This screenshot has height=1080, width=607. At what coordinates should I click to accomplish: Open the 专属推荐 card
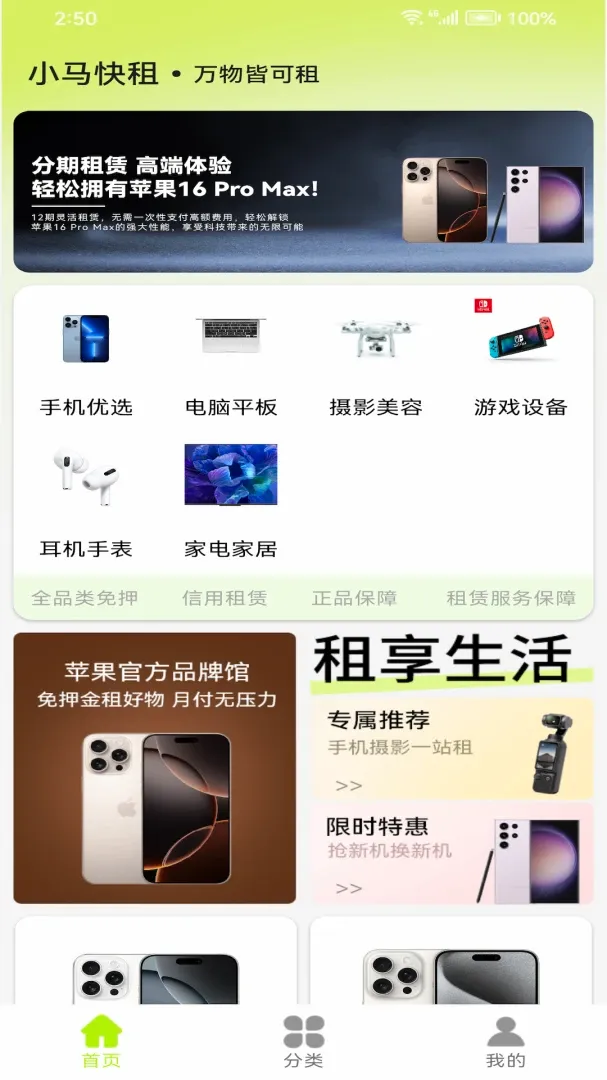[x=452, y=749]
